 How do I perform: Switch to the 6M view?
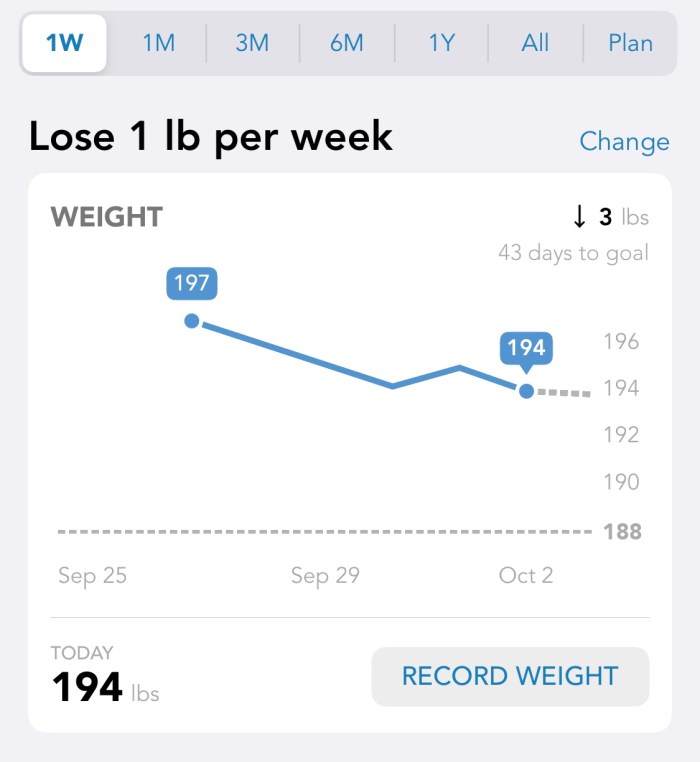346,43
